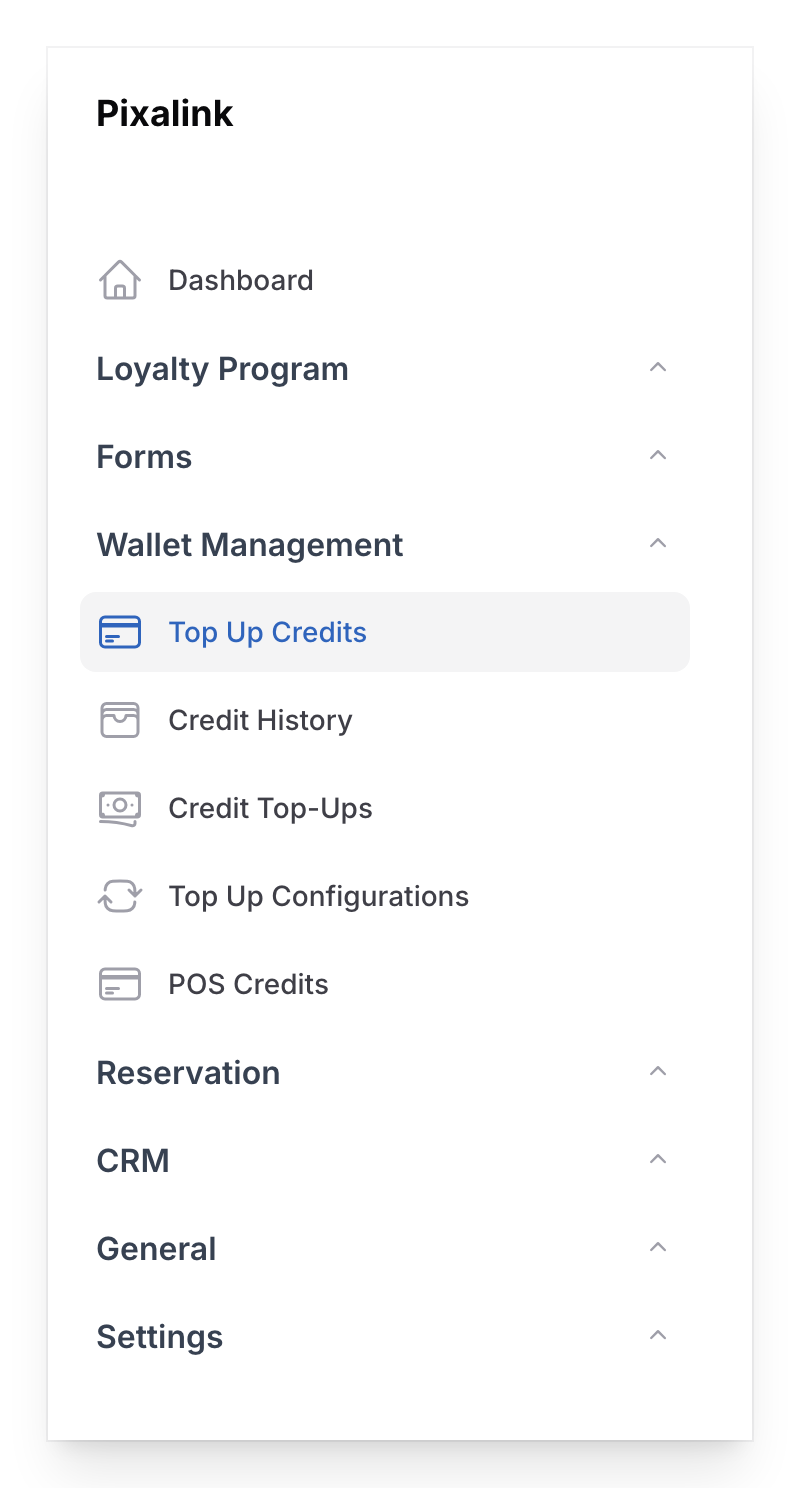
Task: Select the Top Up Credits card icon
Action: [x=119, y=632]
